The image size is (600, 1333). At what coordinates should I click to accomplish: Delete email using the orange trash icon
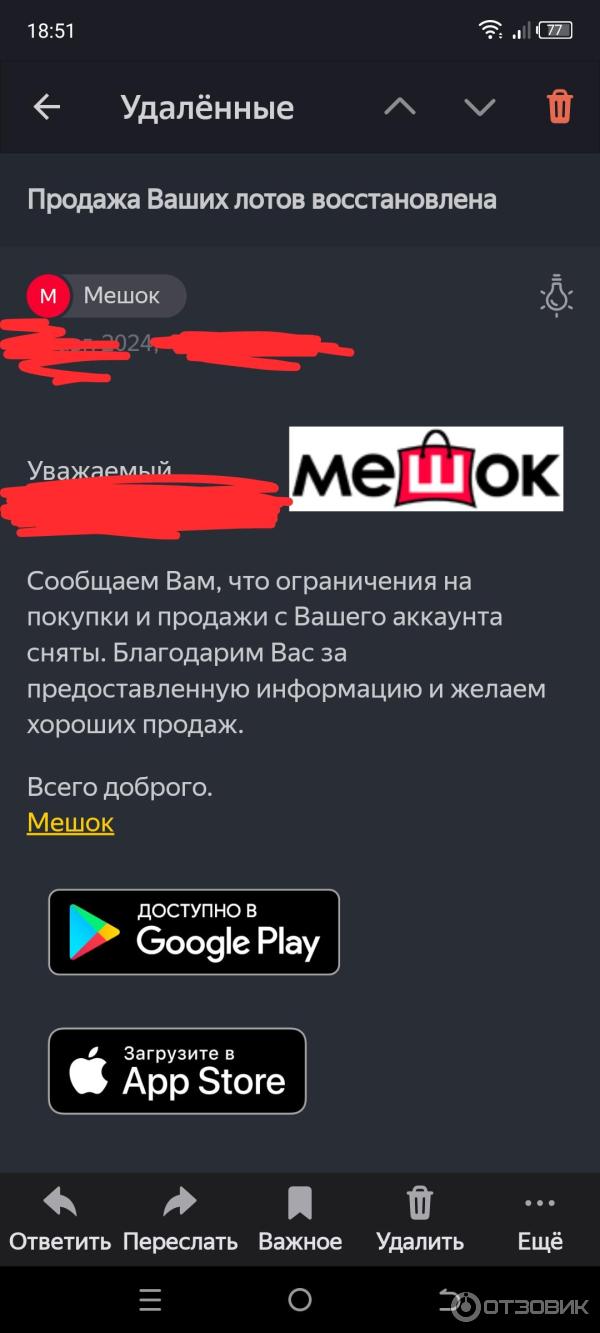tap(559, 107)
